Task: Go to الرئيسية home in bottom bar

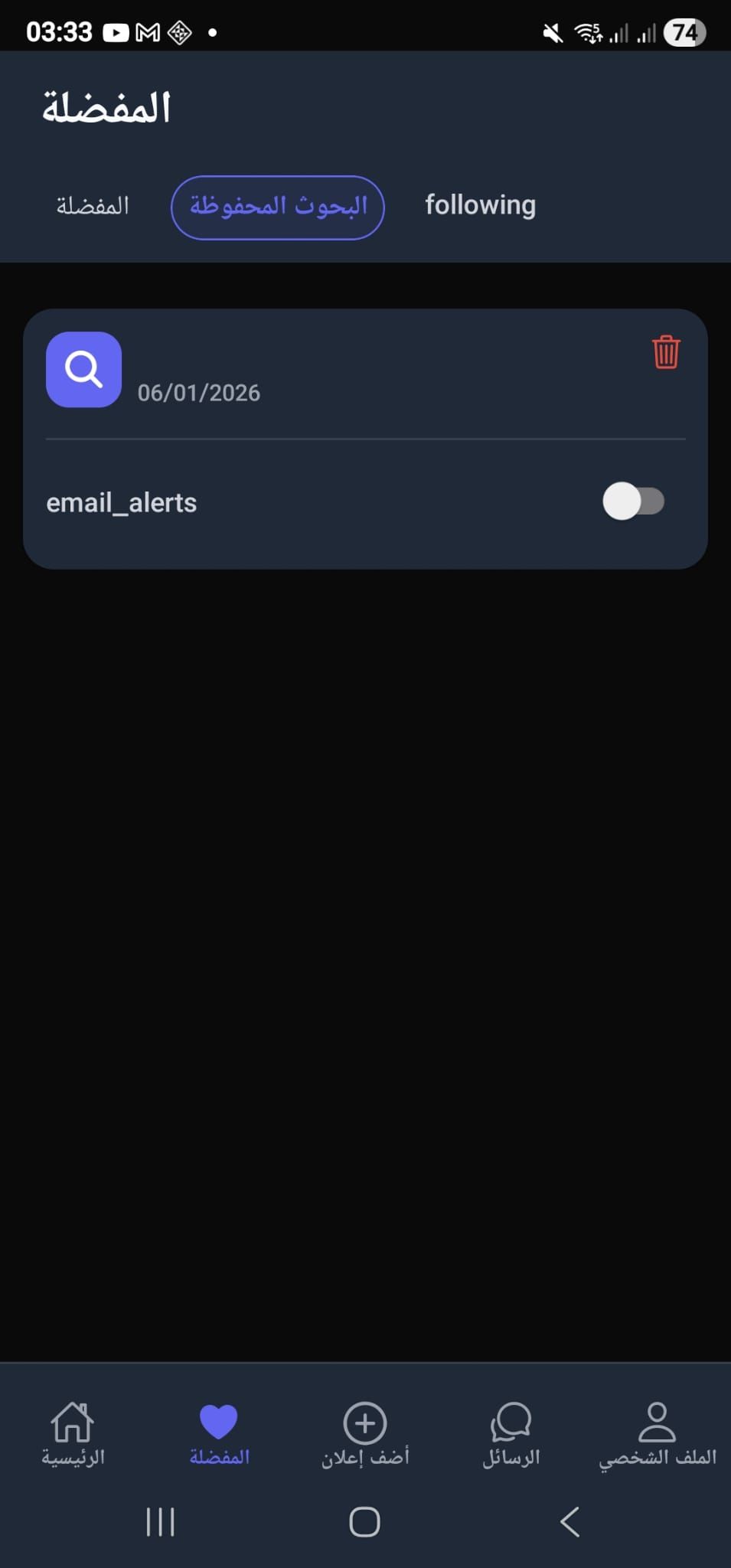Action: pos(73,1433)
